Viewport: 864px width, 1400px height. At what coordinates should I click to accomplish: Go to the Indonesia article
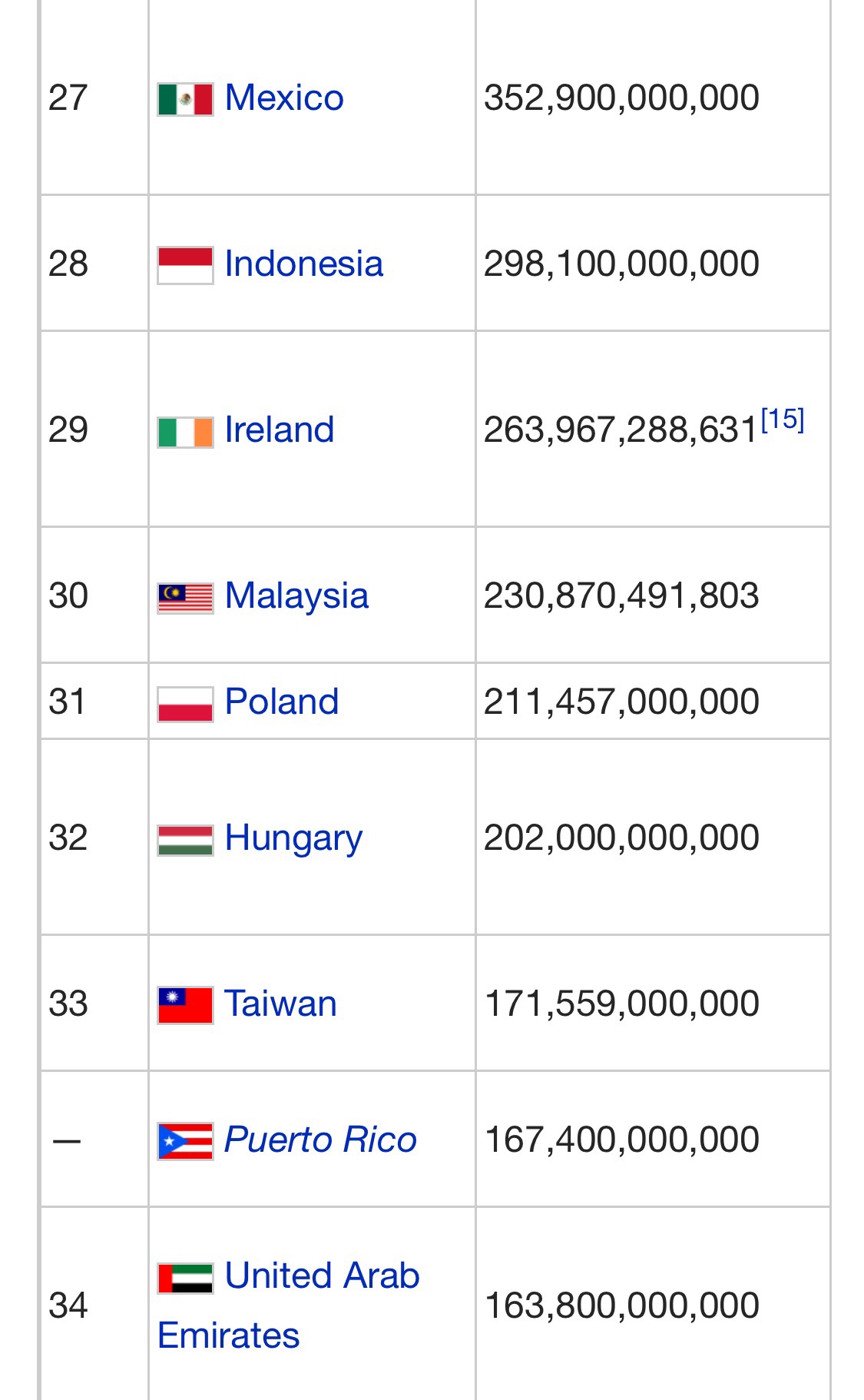pyautogui.click(x=303, y=264)
